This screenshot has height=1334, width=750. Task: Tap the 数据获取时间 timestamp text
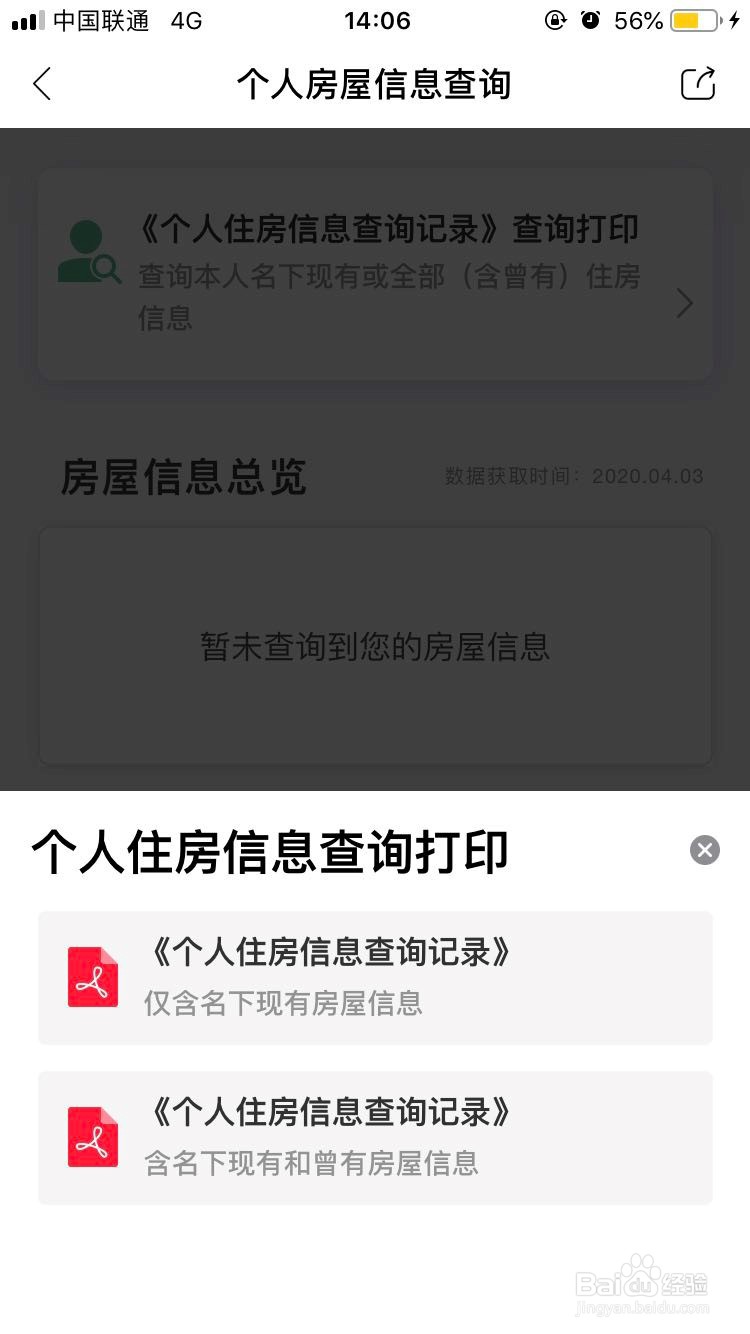pos(575,477)
